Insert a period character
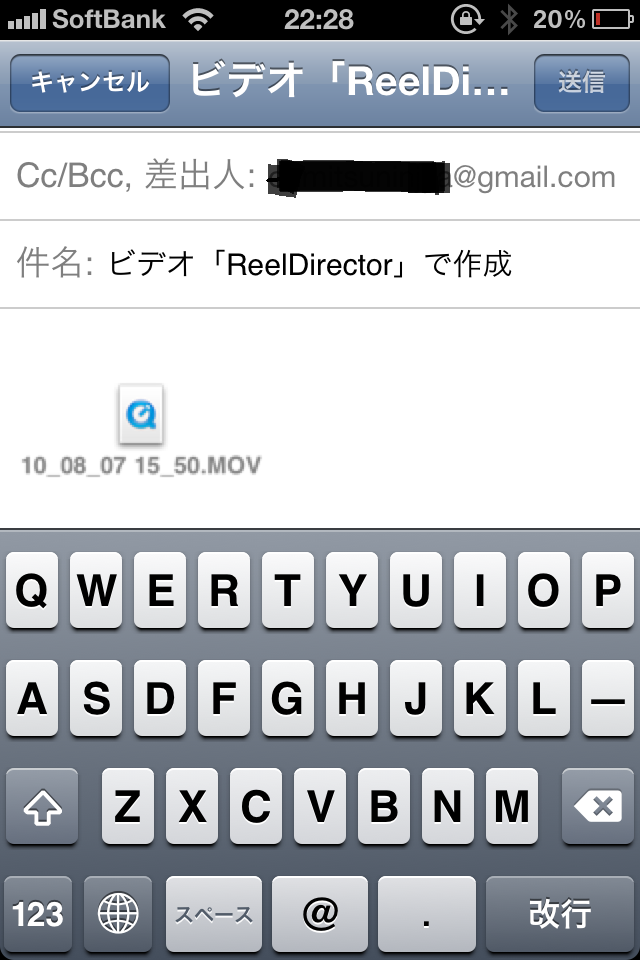 click(x=427, y=913)
